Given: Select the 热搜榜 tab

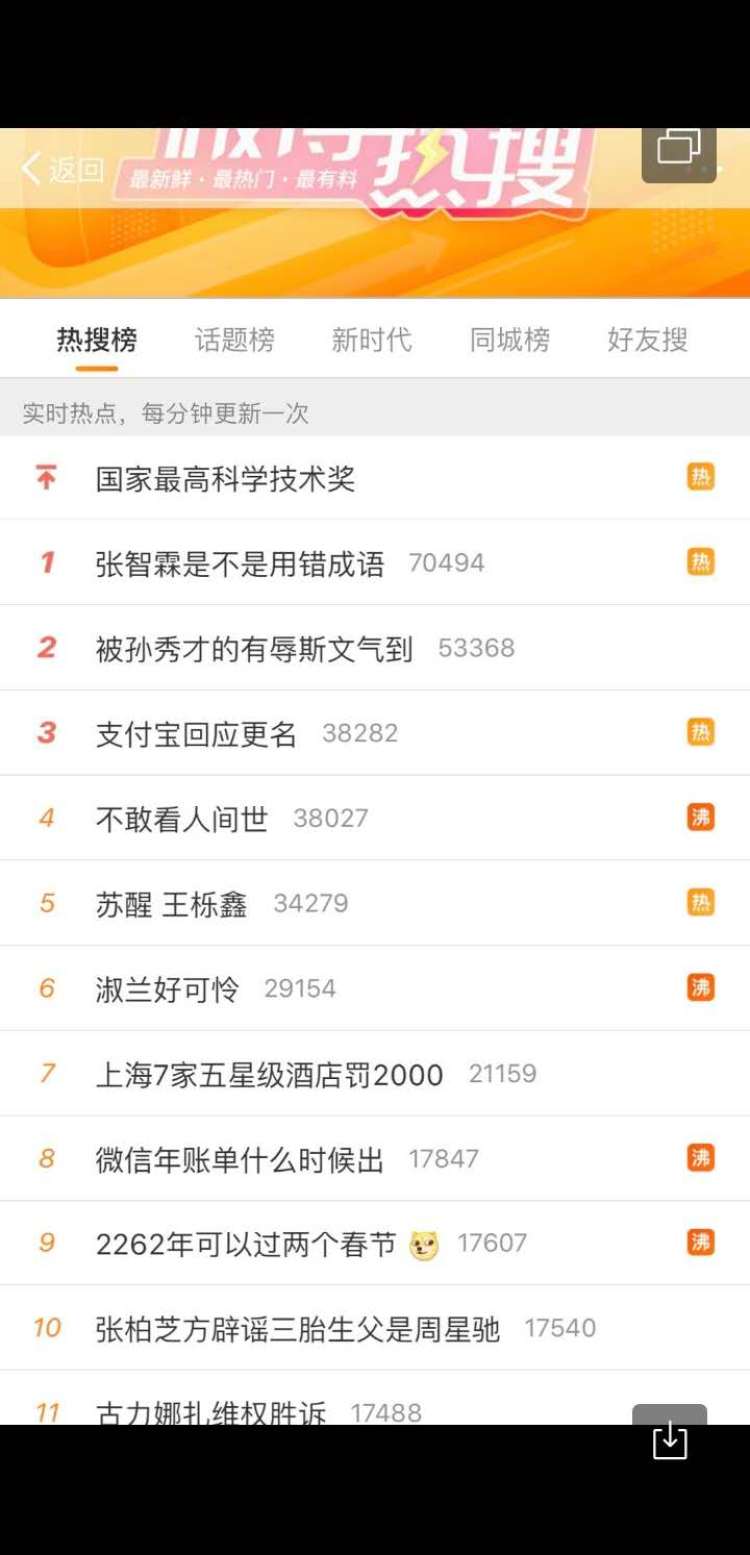Looking at the screenshot, I should [96, 340].
